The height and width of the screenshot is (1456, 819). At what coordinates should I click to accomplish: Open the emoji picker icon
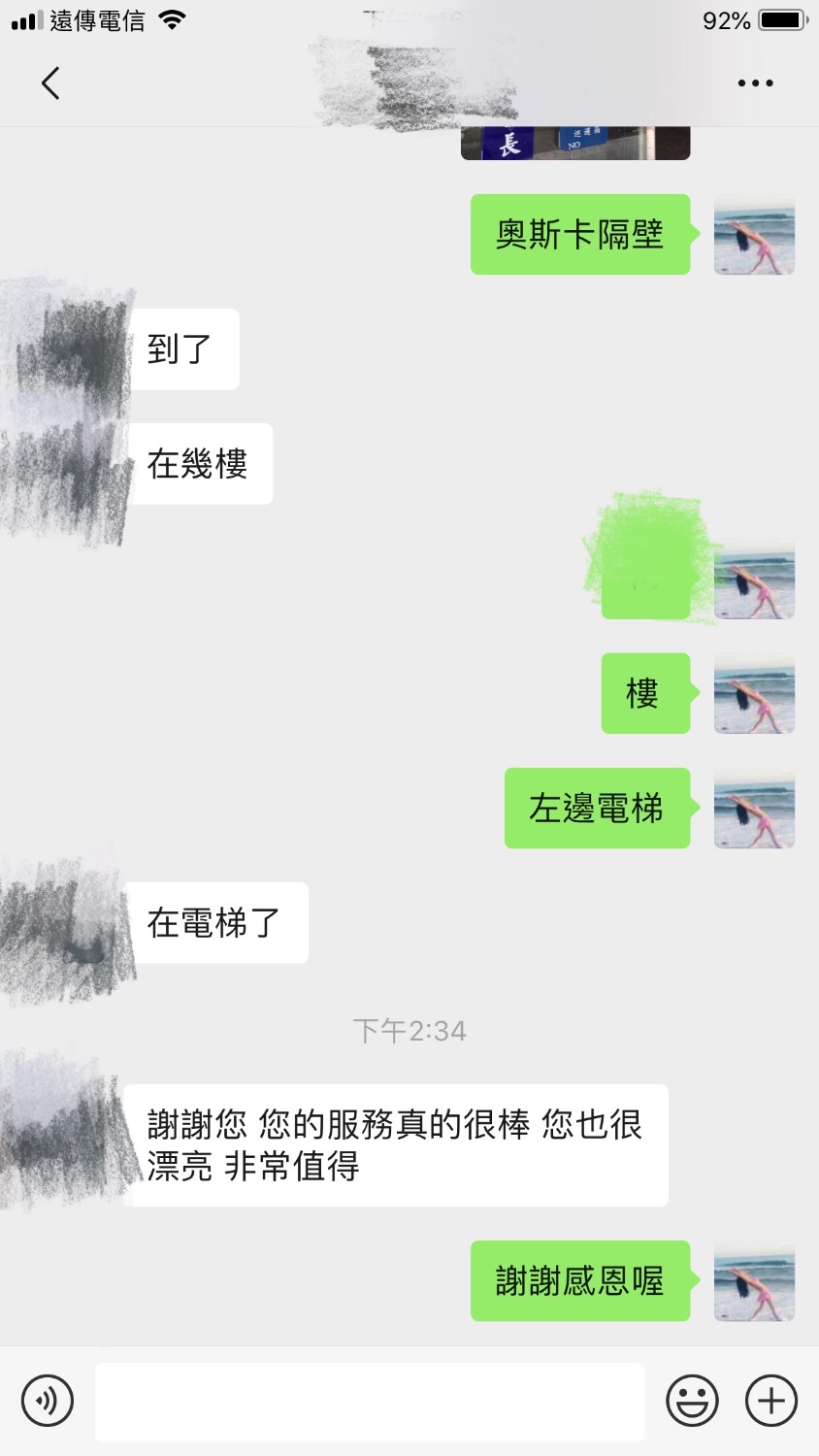tap(692, 1401)
